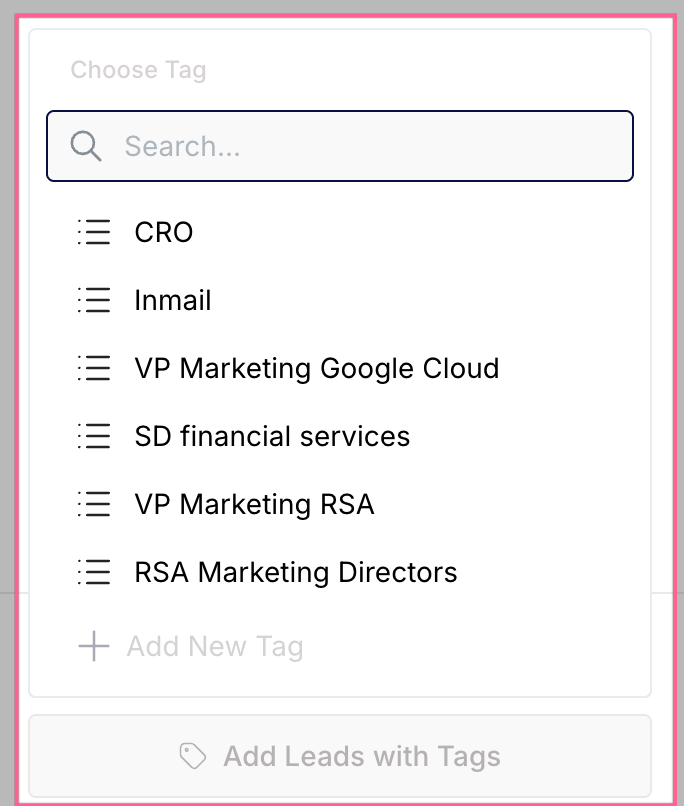
Task: Tap Add Leads with Tags button
Action: click(340, 756)
